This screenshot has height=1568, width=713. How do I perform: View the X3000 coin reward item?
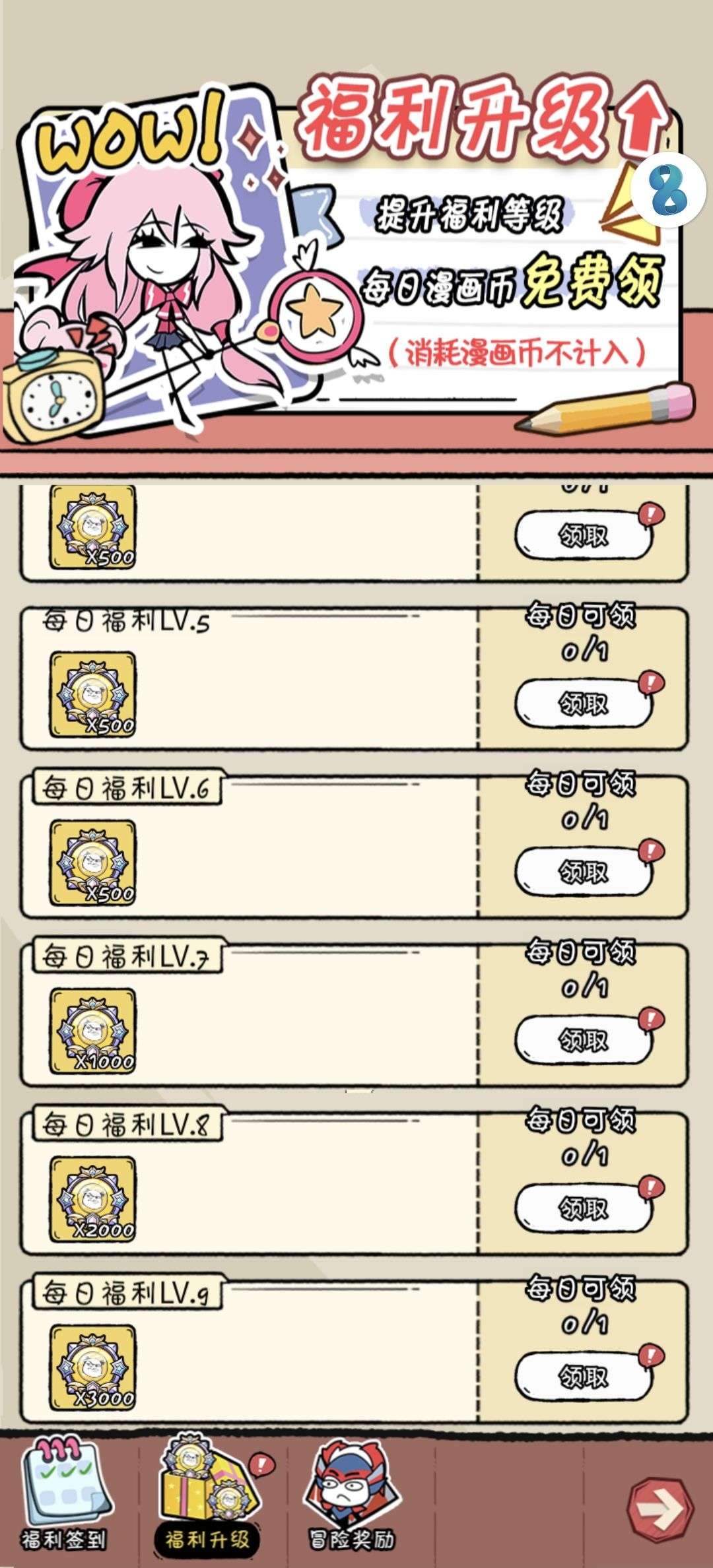(x=93, y=1367)
